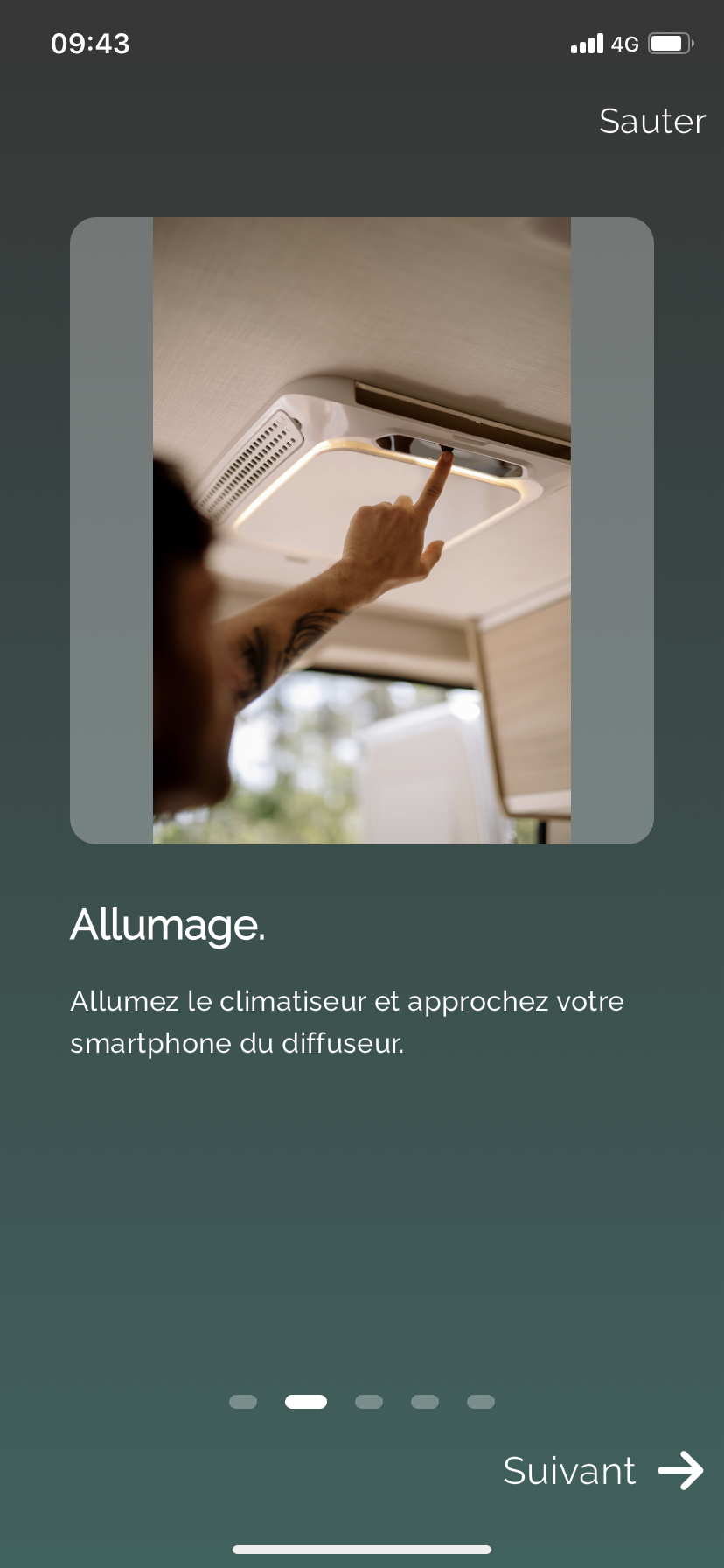Viewport: 724px width, 1568px height.
Task: Continue with the Suivant button
Action: pos(602,1471)
